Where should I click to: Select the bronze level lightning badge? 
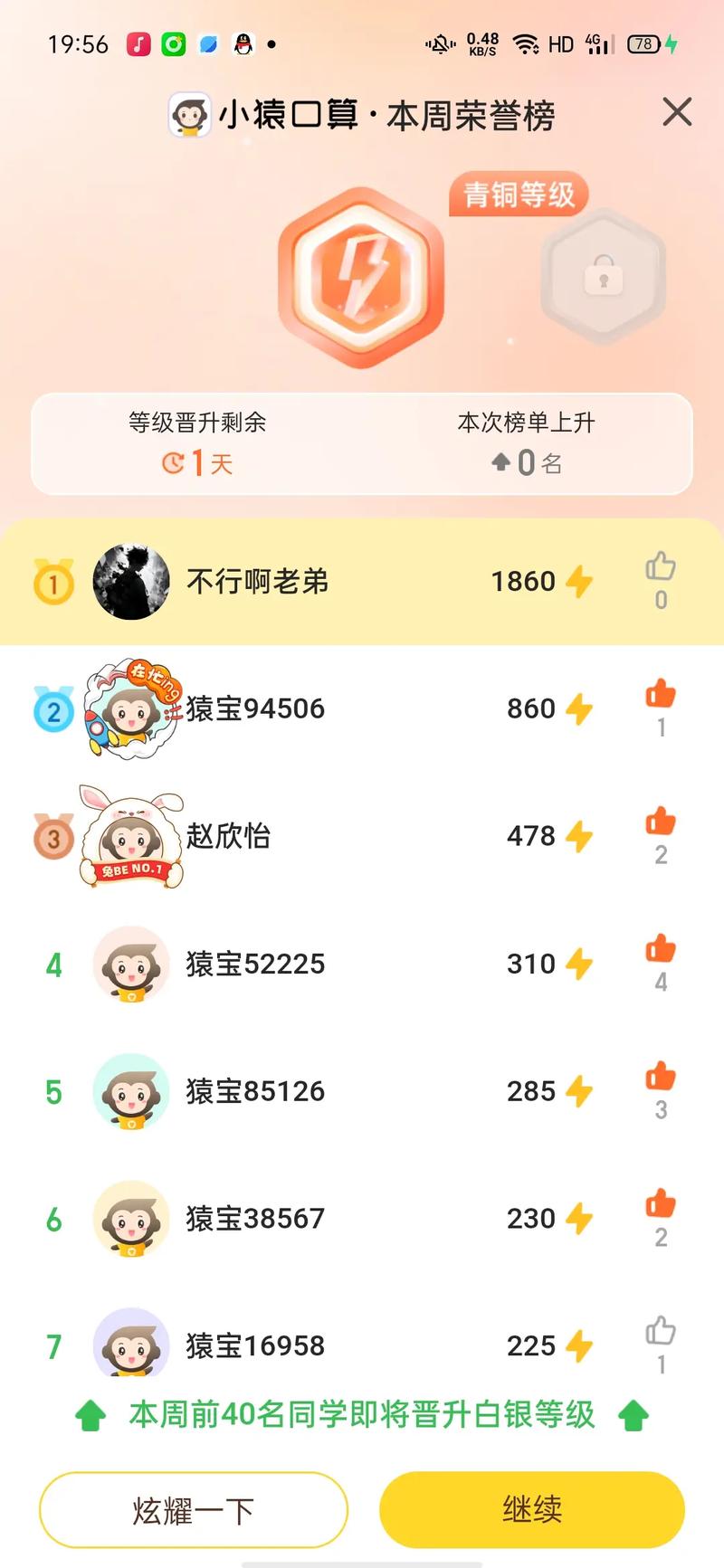coord(361,276)
